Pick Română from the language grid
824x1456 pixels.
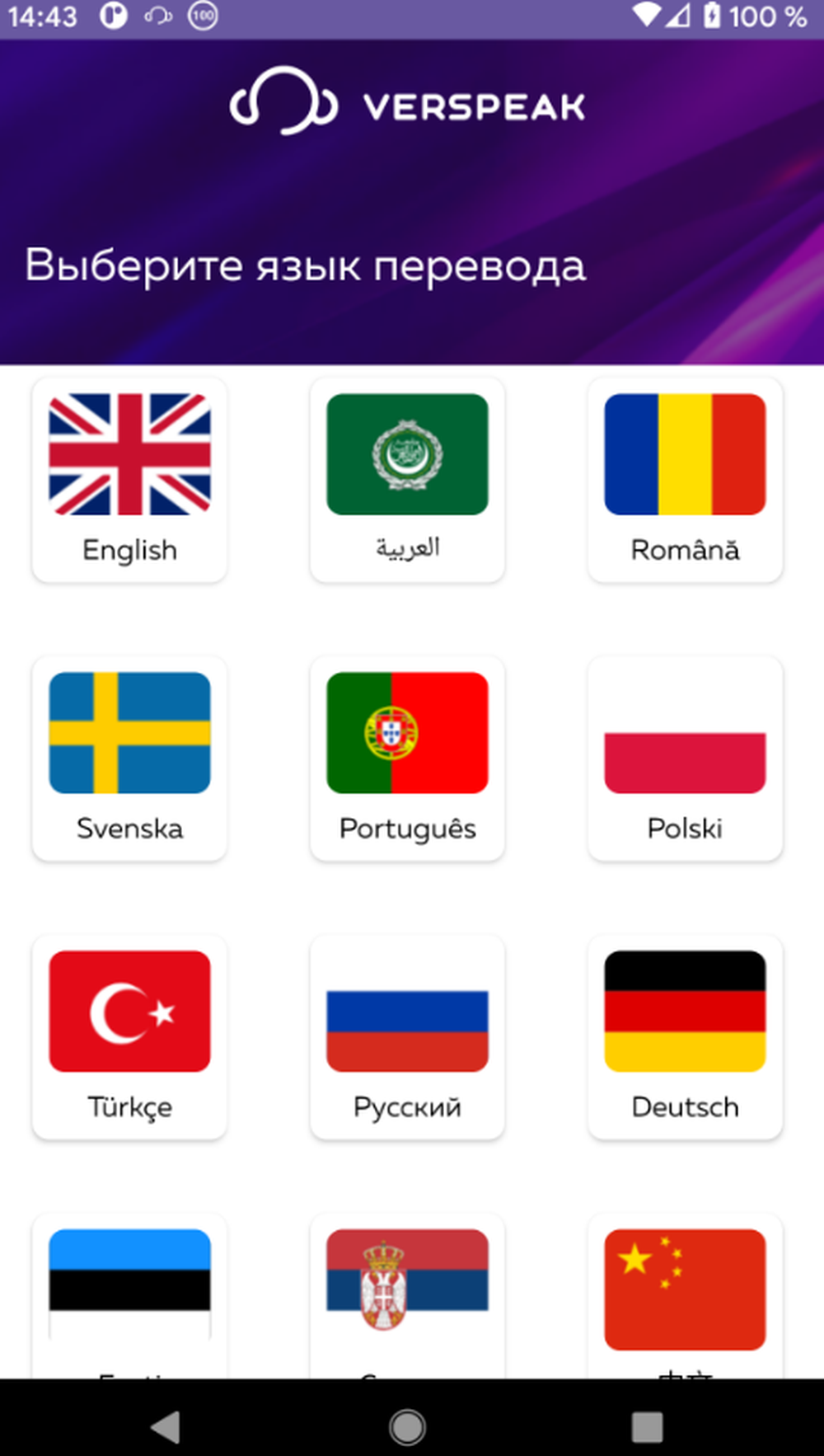tap(685, 480)
